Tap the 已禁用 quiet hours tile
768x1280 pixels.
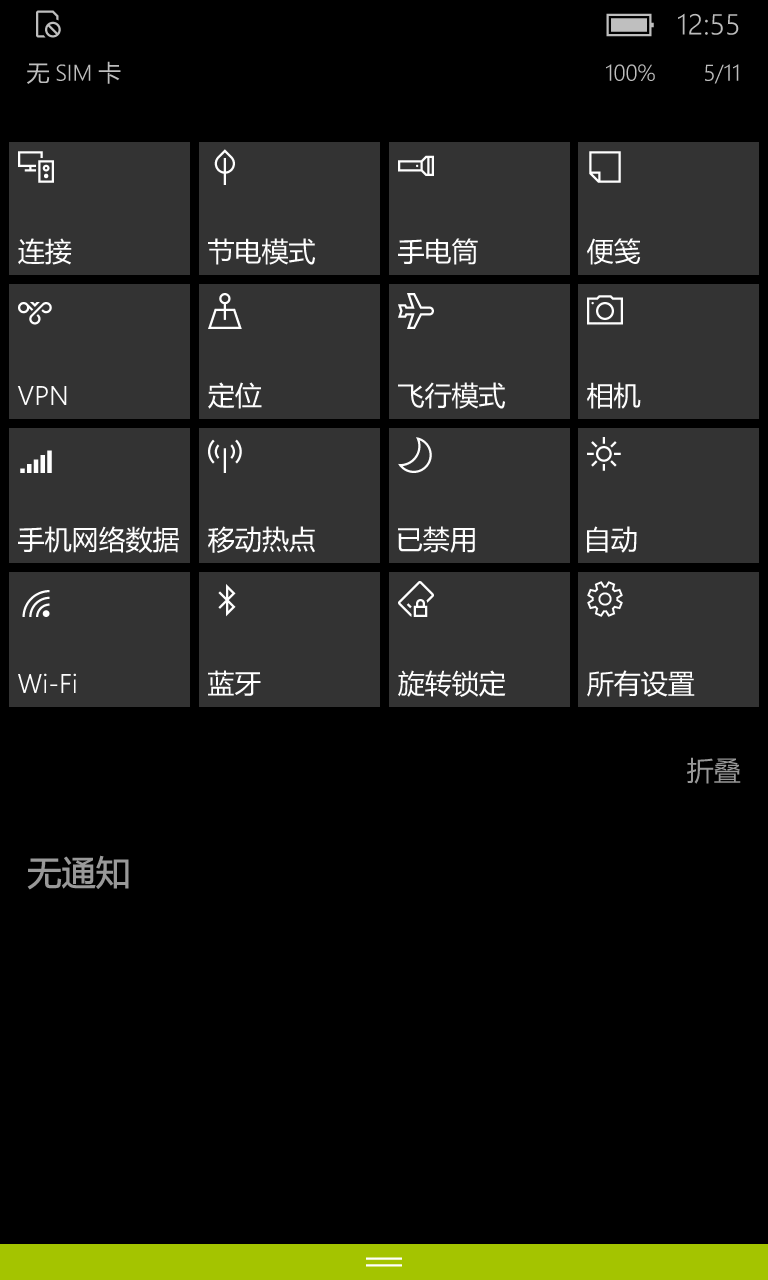479,496
